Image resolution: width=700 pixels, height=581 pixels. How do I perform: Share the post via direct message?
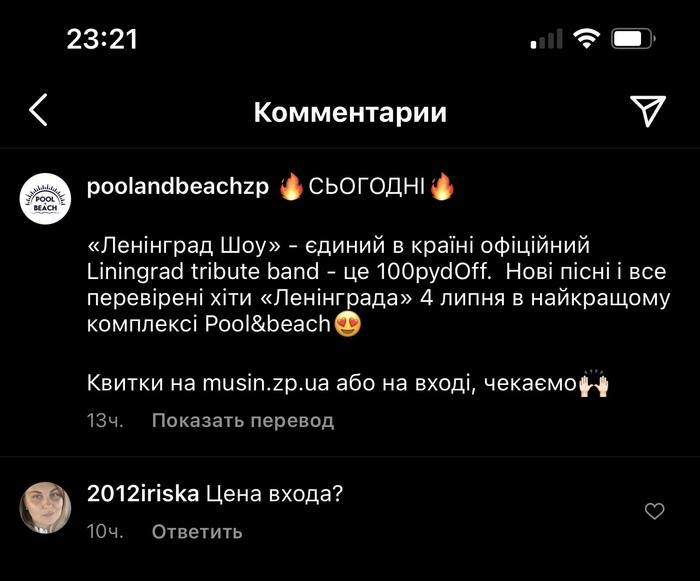(648, 111)
